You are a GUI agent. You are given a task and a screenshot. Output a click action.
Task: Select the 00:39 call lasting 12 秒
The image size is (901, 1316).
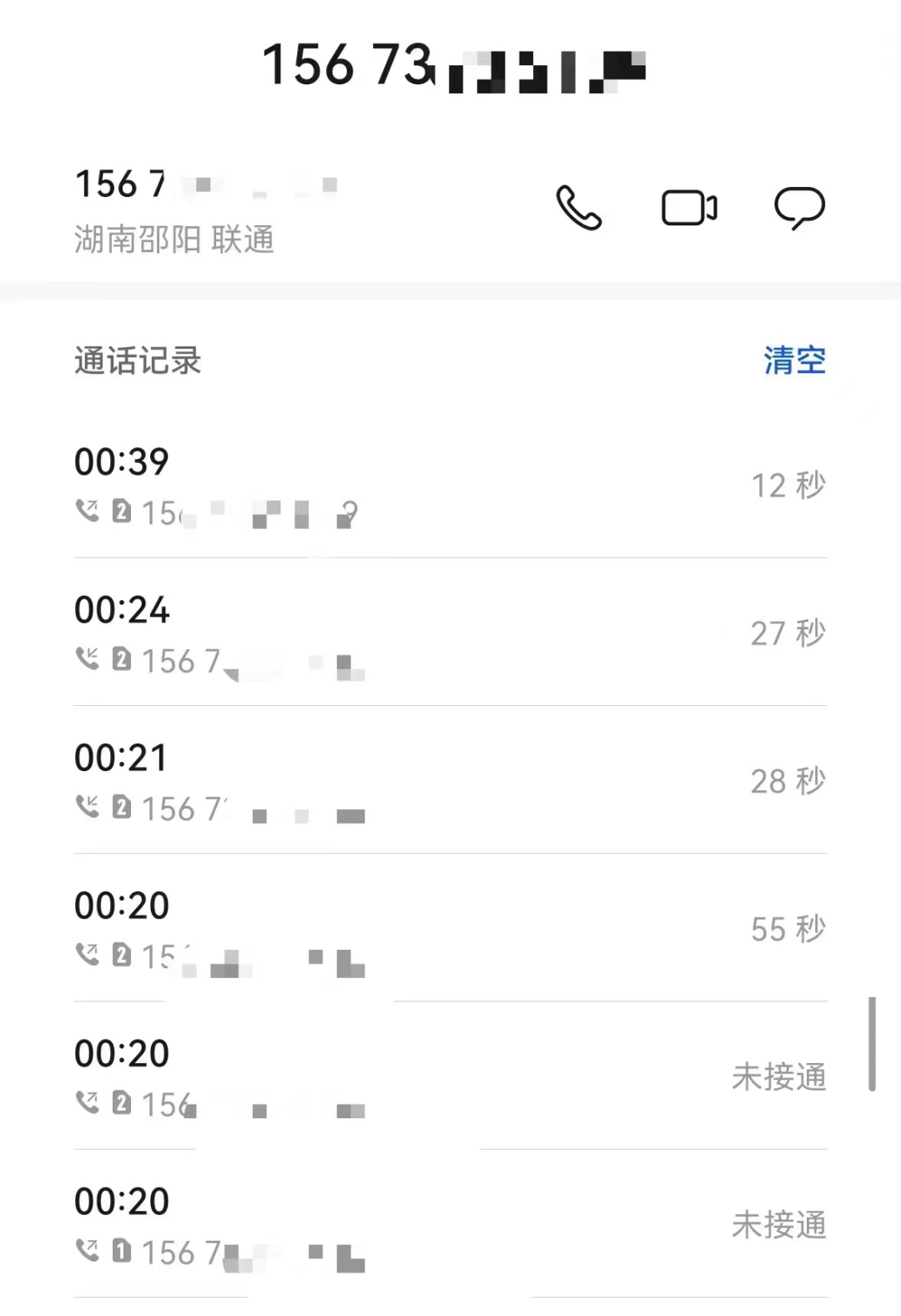(450, 485)
